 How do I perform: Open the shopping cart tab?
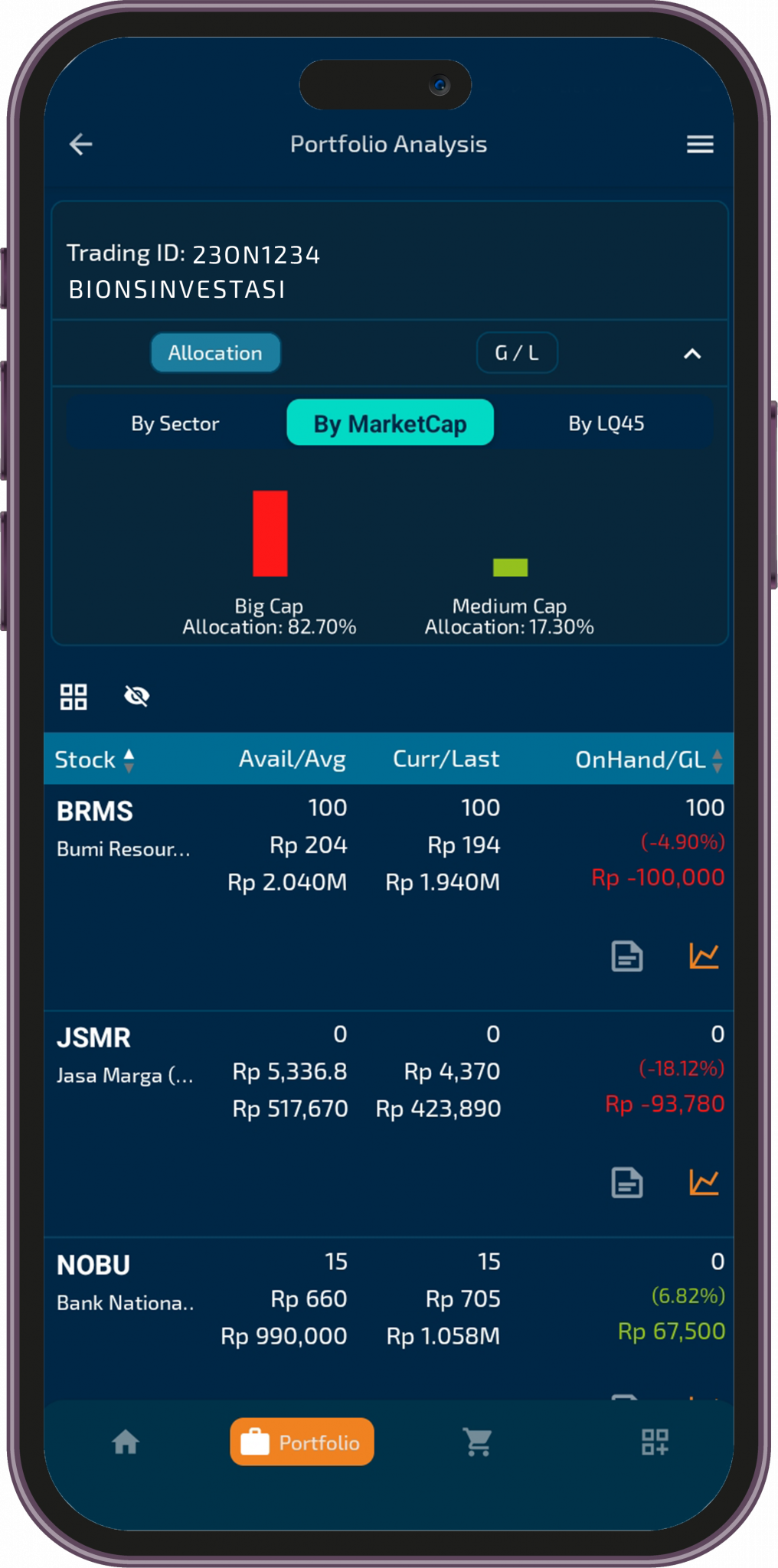point(478,1442)
